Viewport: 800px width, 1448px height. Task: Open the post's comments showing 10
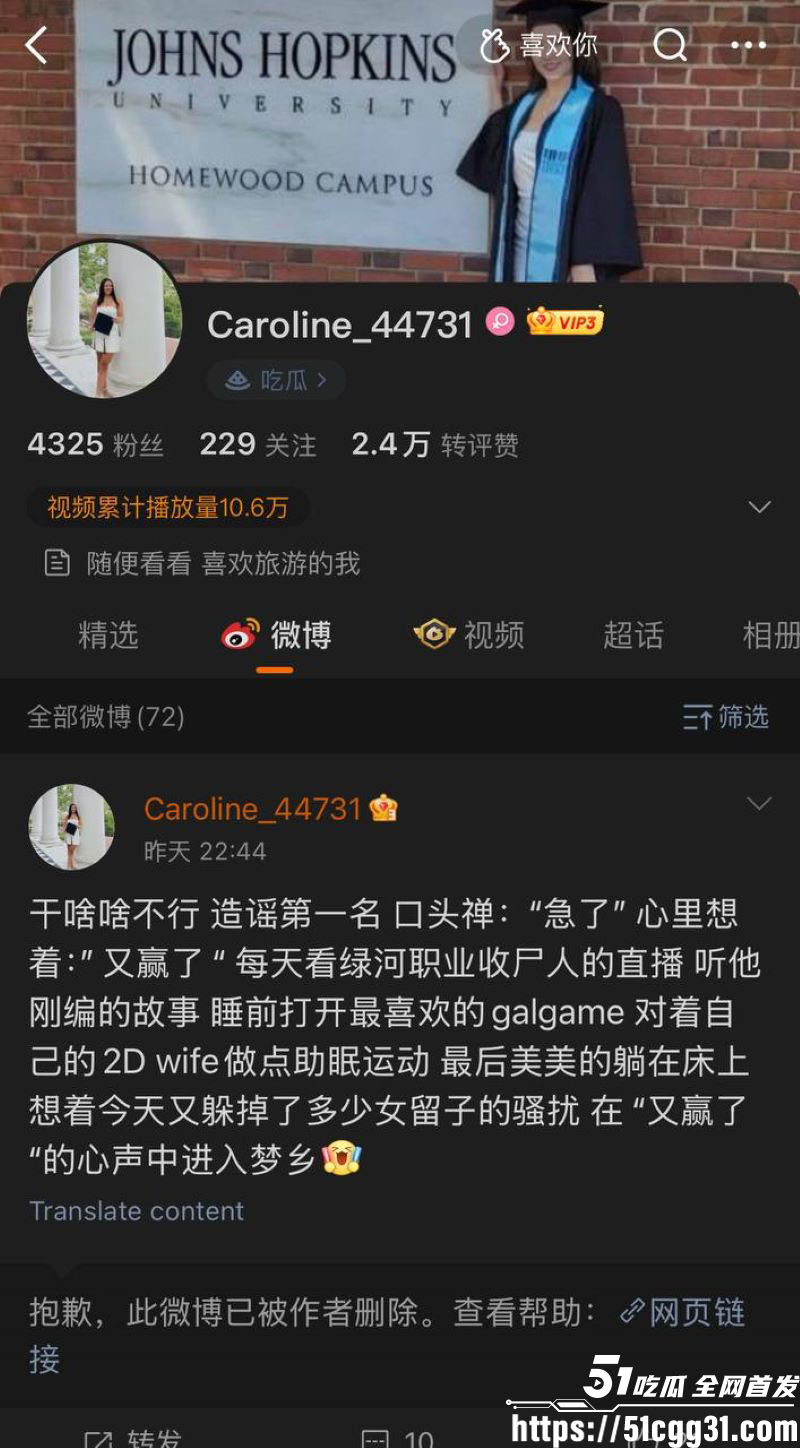[x=397, y=1438]
